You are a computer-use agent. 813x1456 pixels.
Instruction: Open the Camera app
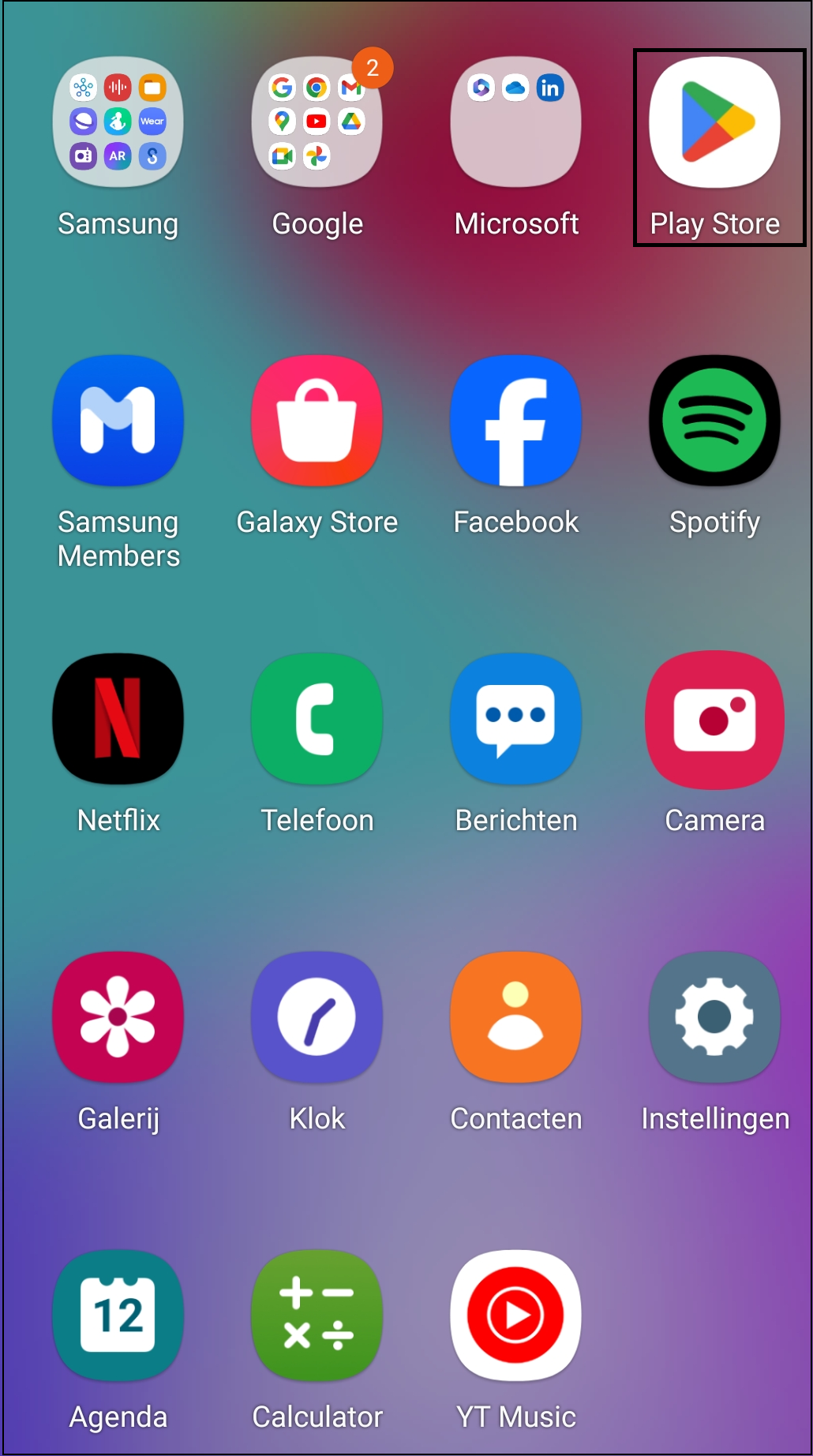pos(714,719)
